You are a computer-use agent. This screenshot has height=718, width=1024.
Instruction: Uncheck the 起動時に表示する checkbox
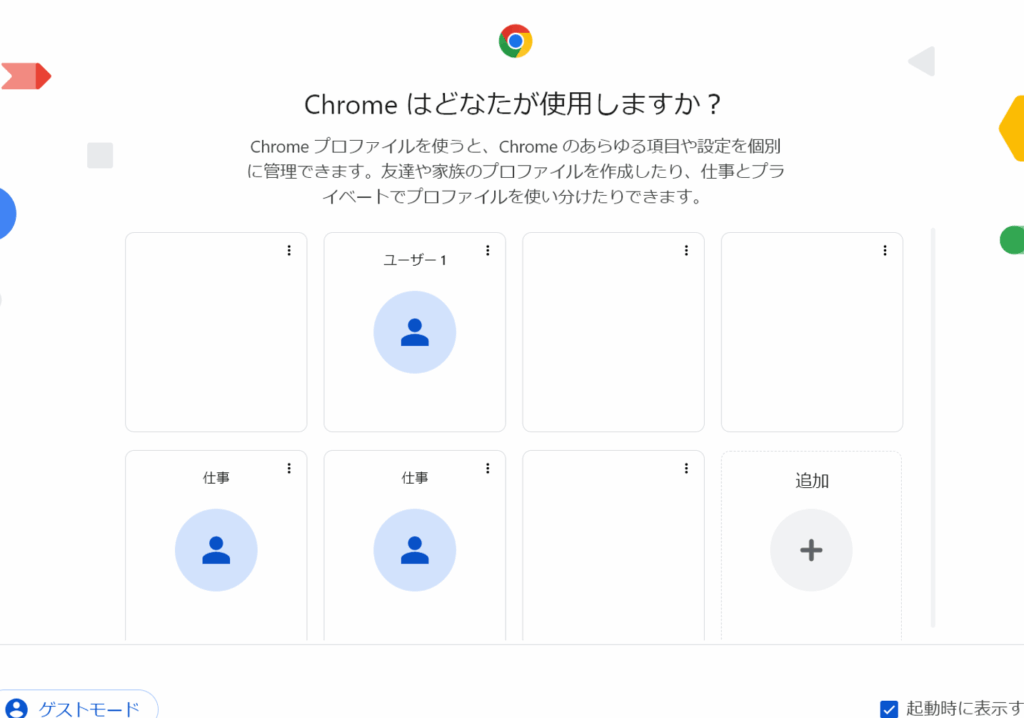pos(889,708)
